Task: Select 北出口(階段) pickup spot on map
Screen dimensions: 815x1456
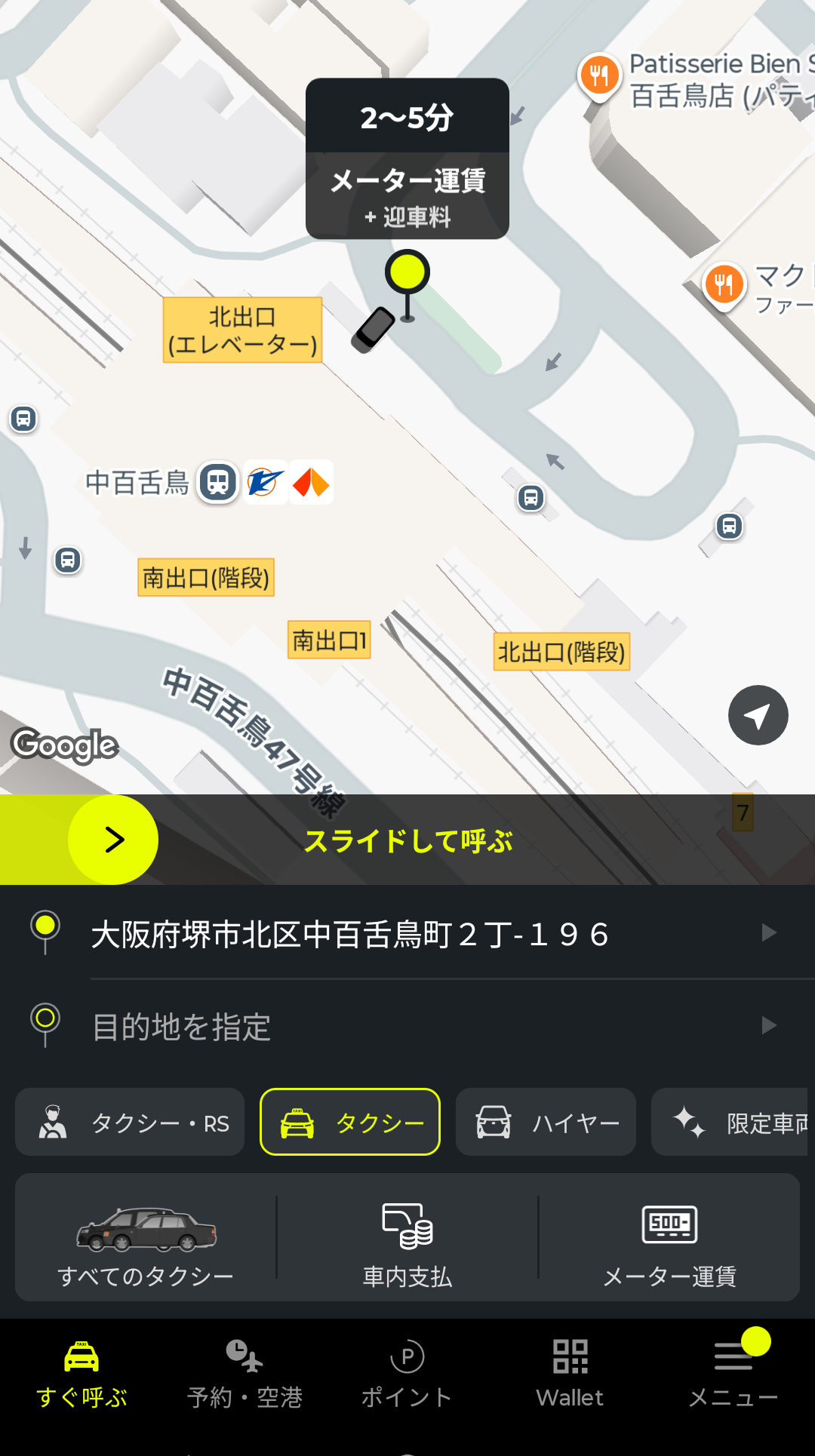Action: [x=561, y=652]
